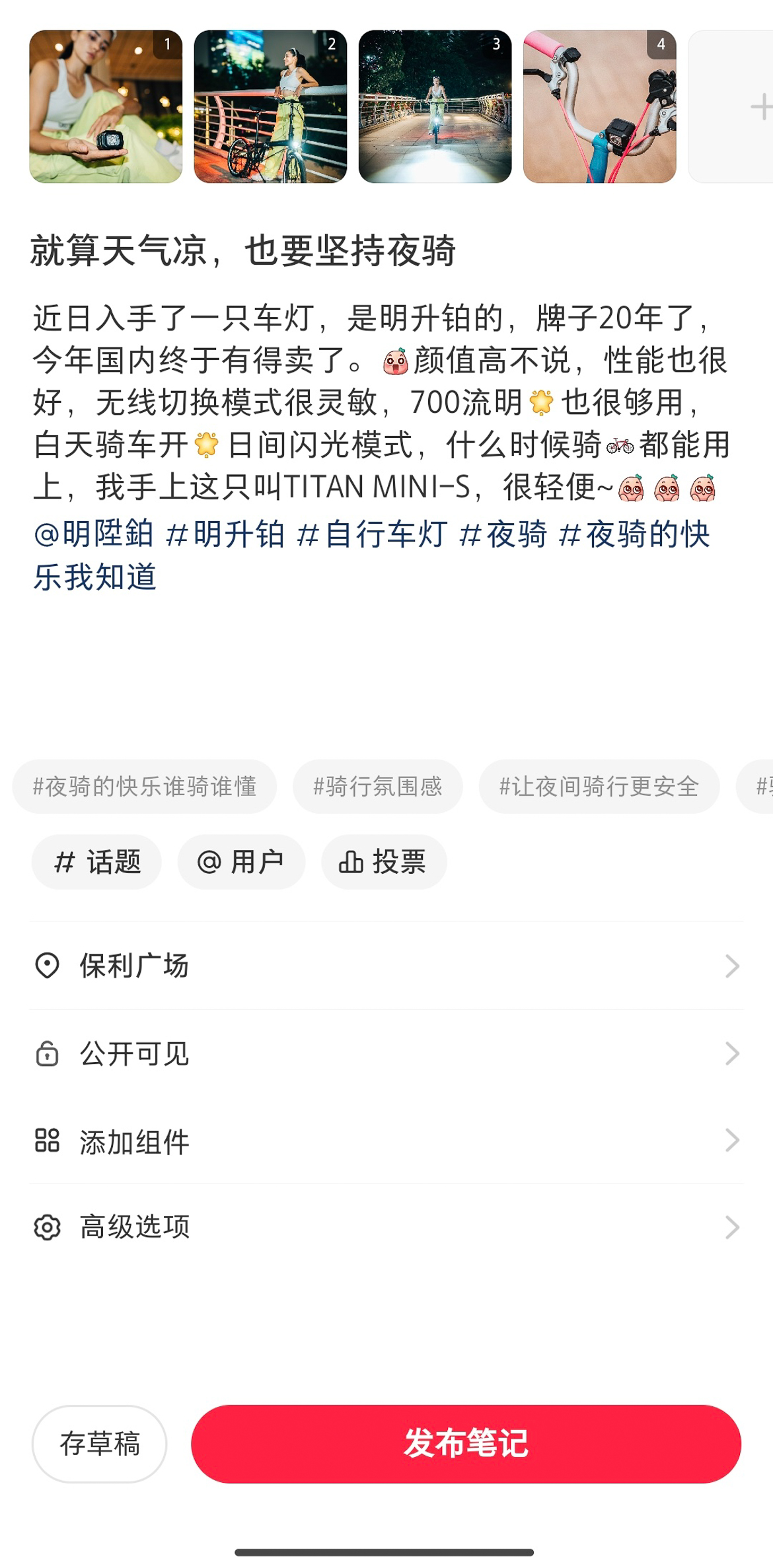Open 添加组件 row
Image resolution: width=773 pixels, height=1568 pixels.
[x=386, y=1141]
